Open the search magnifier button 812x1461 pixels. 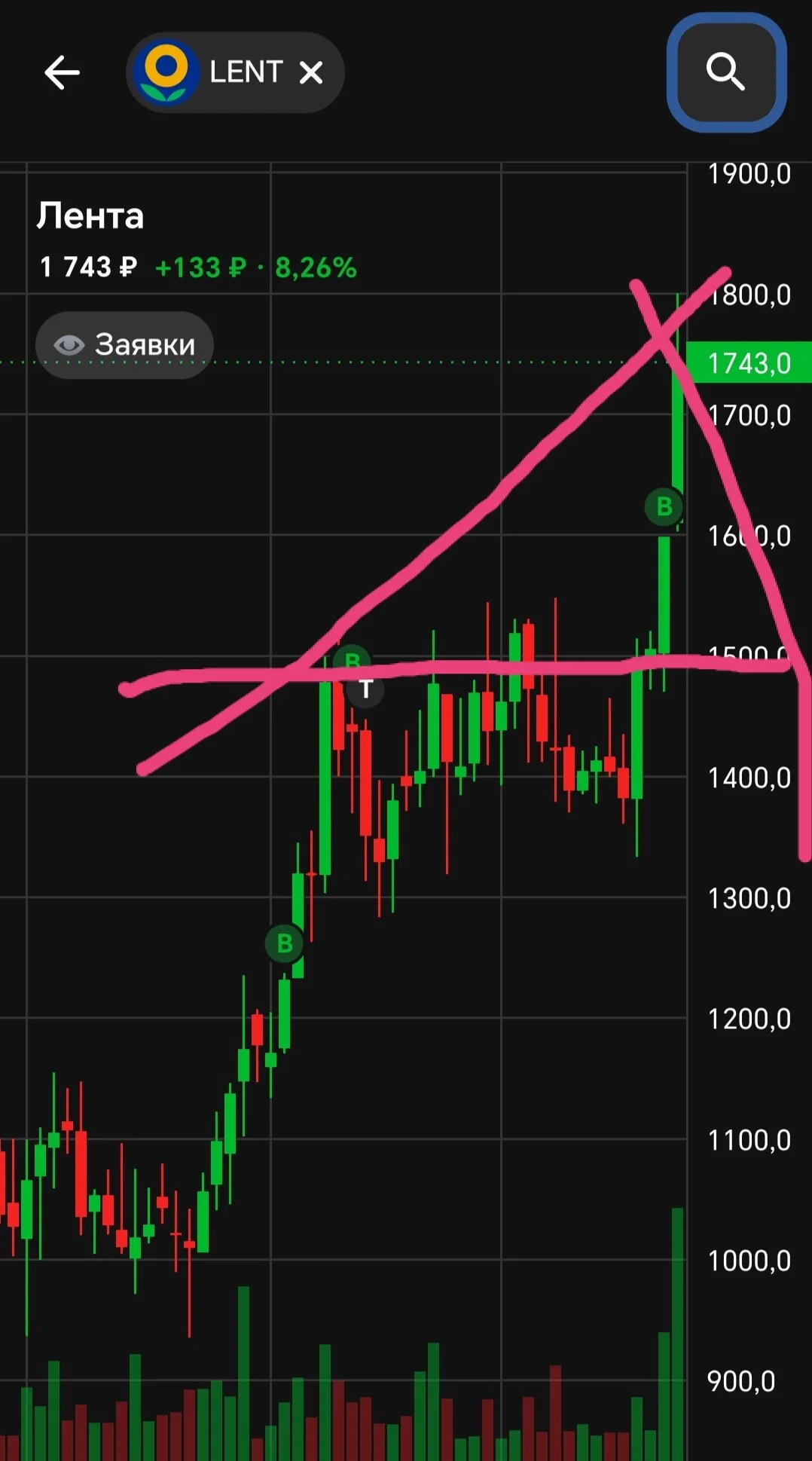click(x=726, y=72)
